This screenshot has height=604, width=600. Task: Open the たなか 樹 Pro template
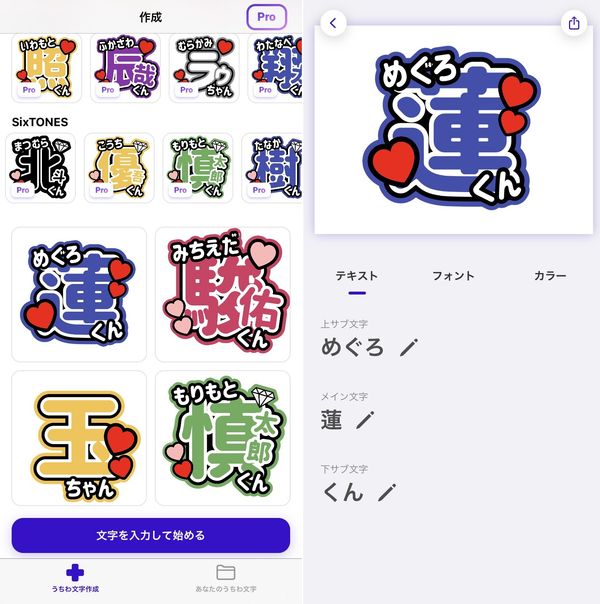tap(272, 168)
